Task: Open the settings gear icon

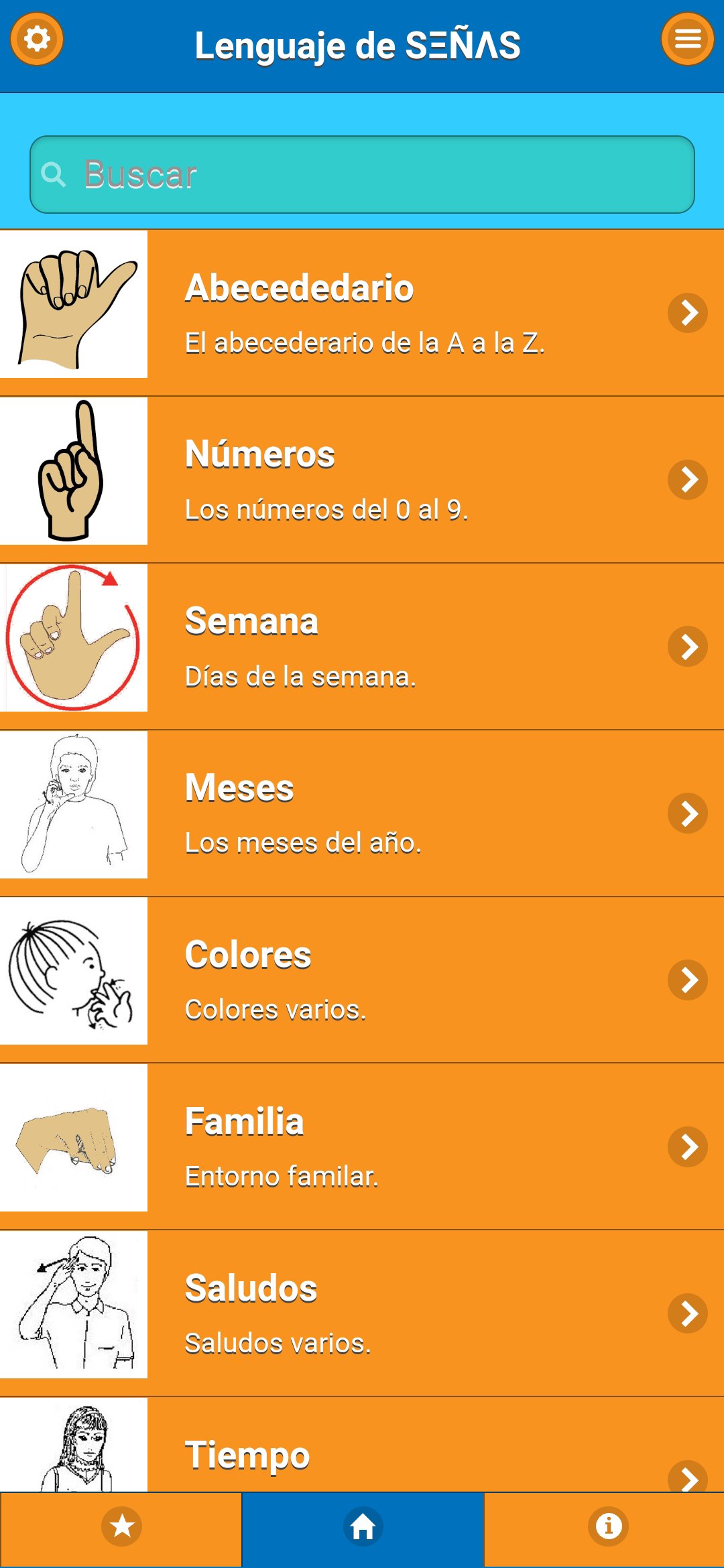Action: [x=37, y=39]
